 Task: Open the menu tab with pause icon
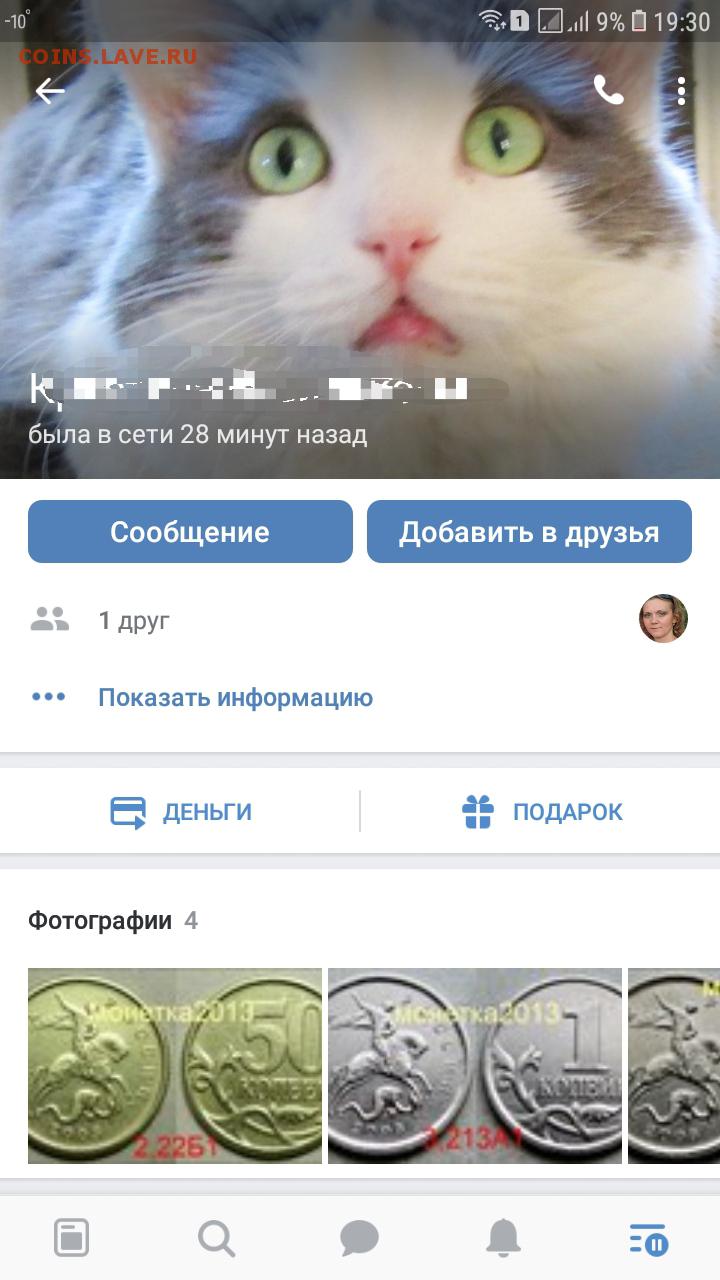click(648, 1240)
